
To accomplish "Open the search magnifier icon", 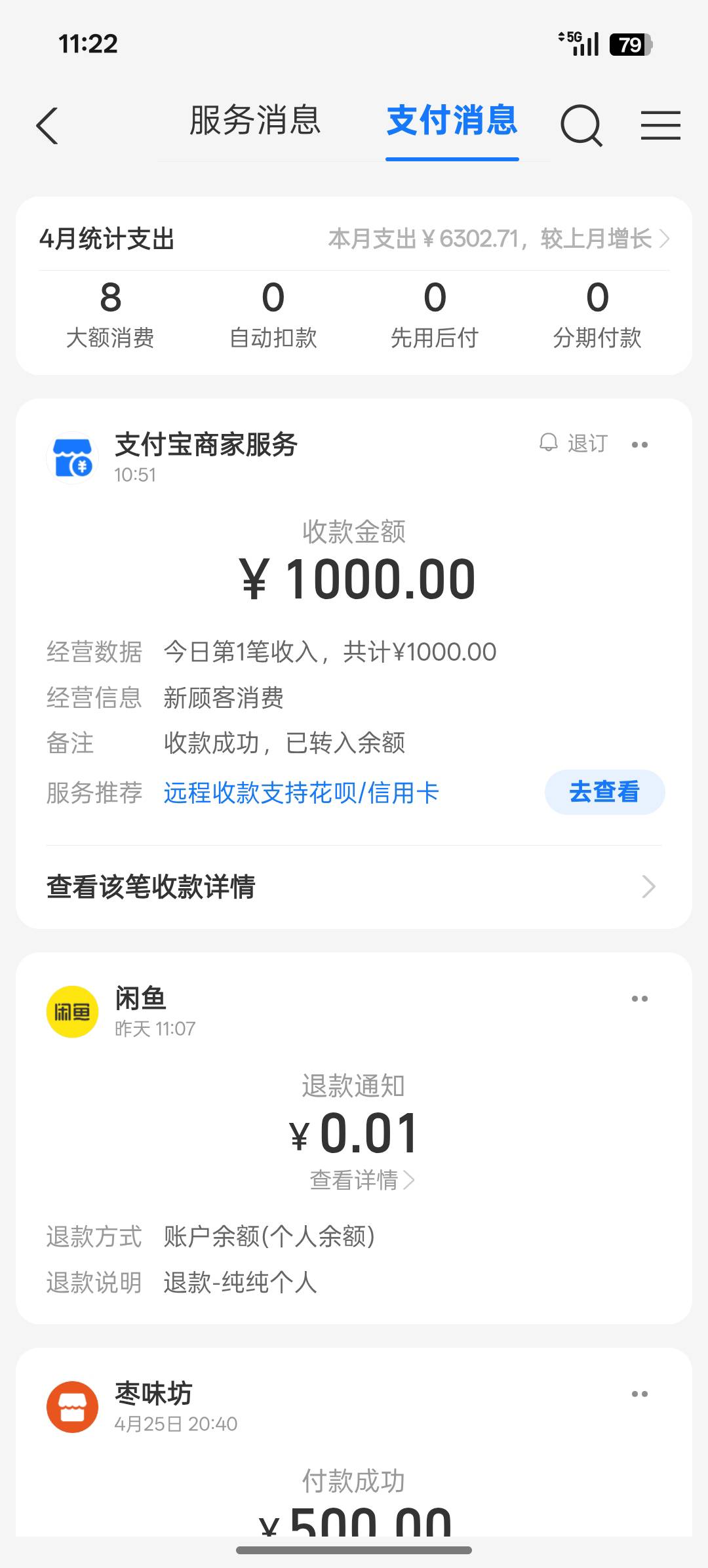I will [581, 125].
